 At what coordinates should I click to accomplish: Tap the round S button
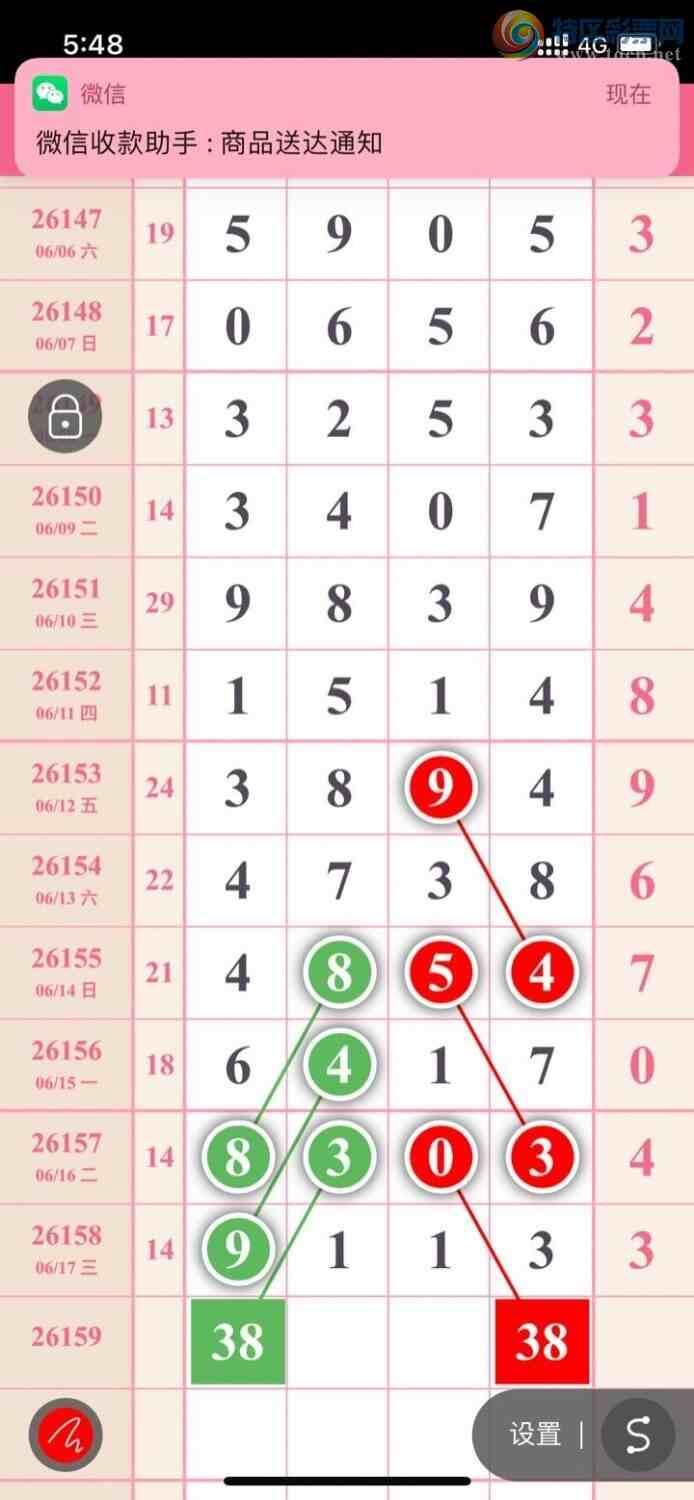coord(638,1435)
